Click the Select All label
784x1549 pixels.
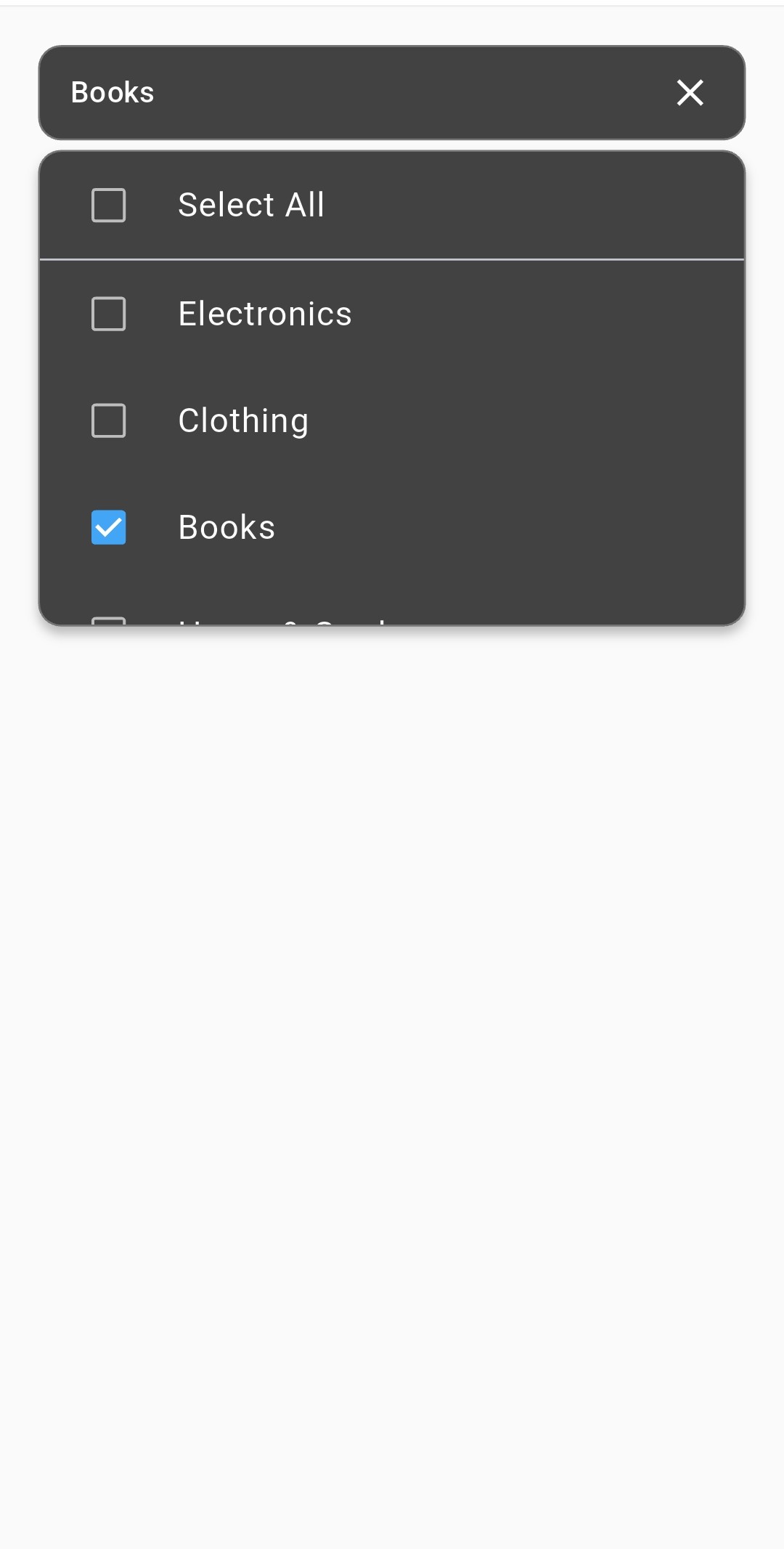(x=251, y=204)
